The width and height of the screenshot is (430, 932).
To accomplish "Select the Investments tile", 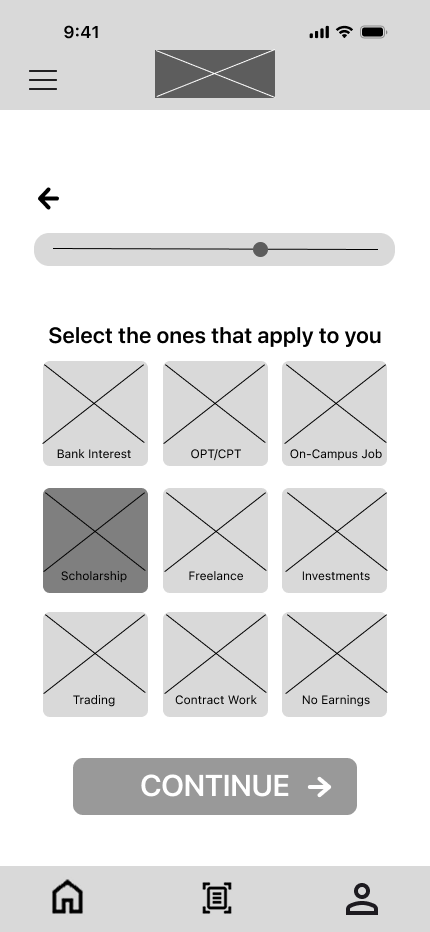I will coord(335,540).
